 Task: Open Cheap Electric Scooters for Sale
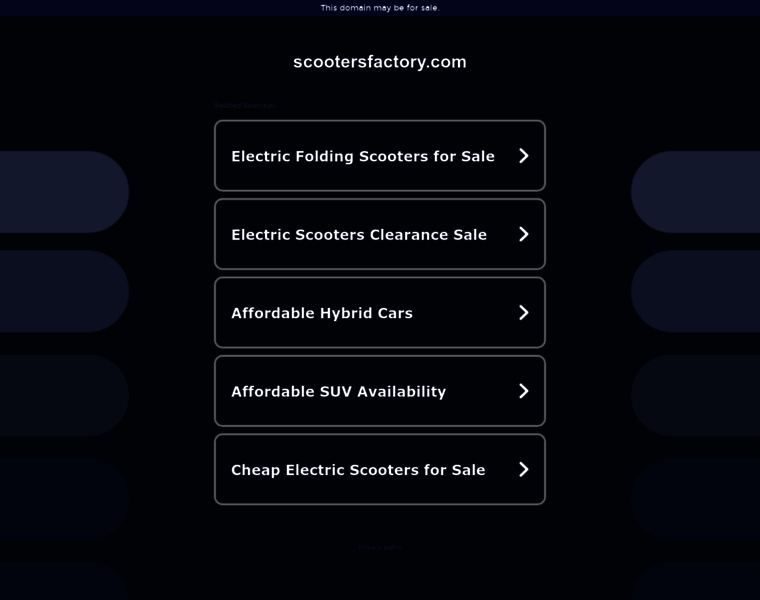pos(379,470)
